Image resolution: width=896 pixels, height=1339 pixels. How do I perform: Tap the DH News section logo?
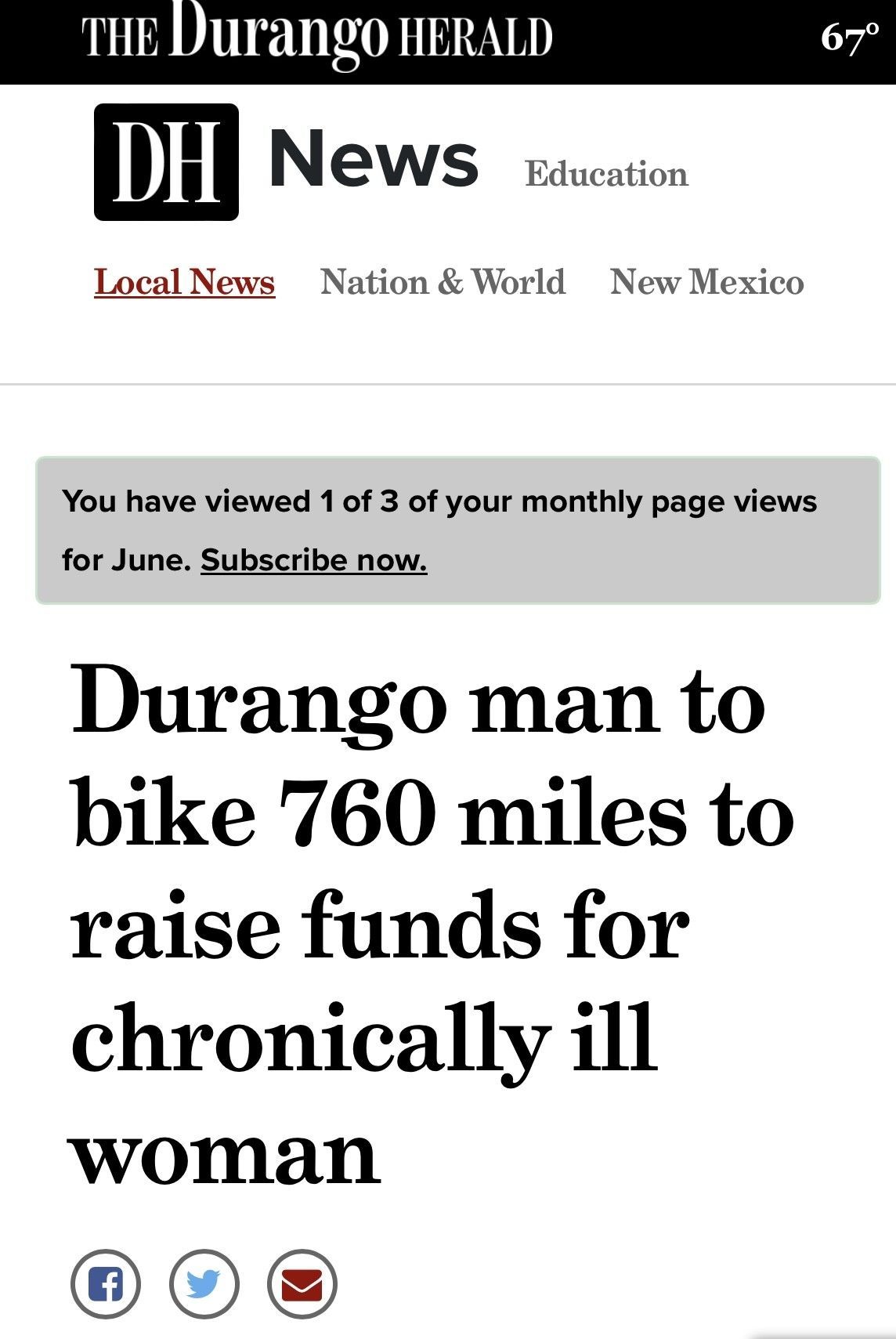[x=166, y=162]
